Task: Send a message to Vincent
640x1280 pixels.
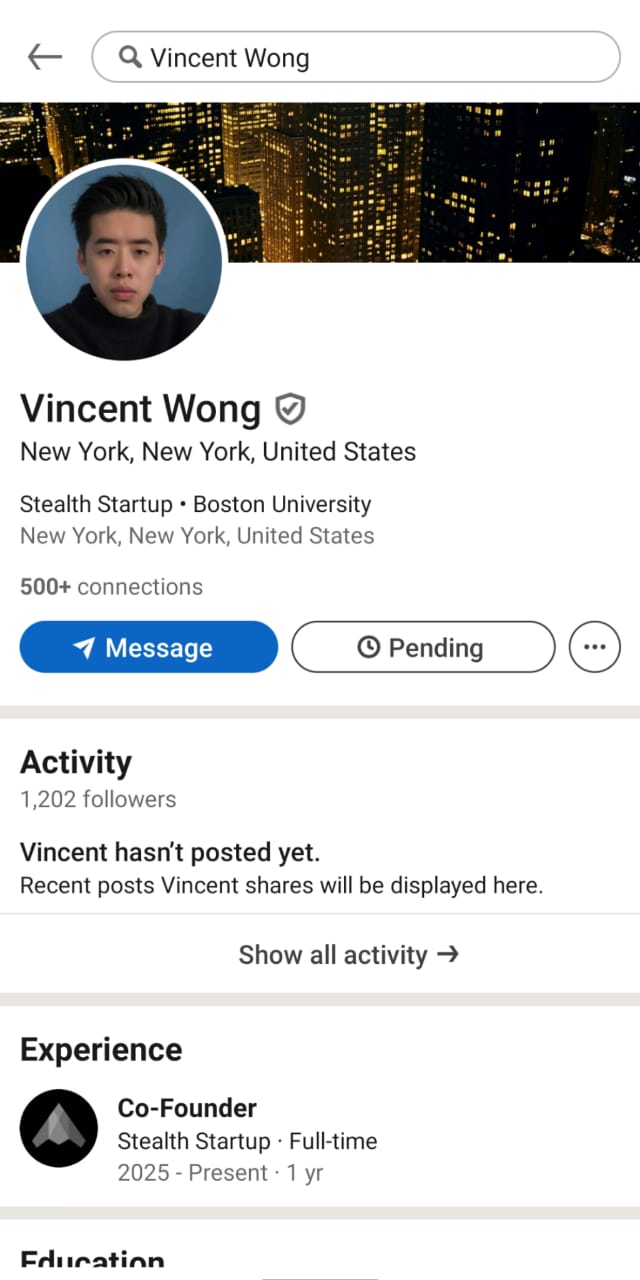Action: [x=148, y=647]
